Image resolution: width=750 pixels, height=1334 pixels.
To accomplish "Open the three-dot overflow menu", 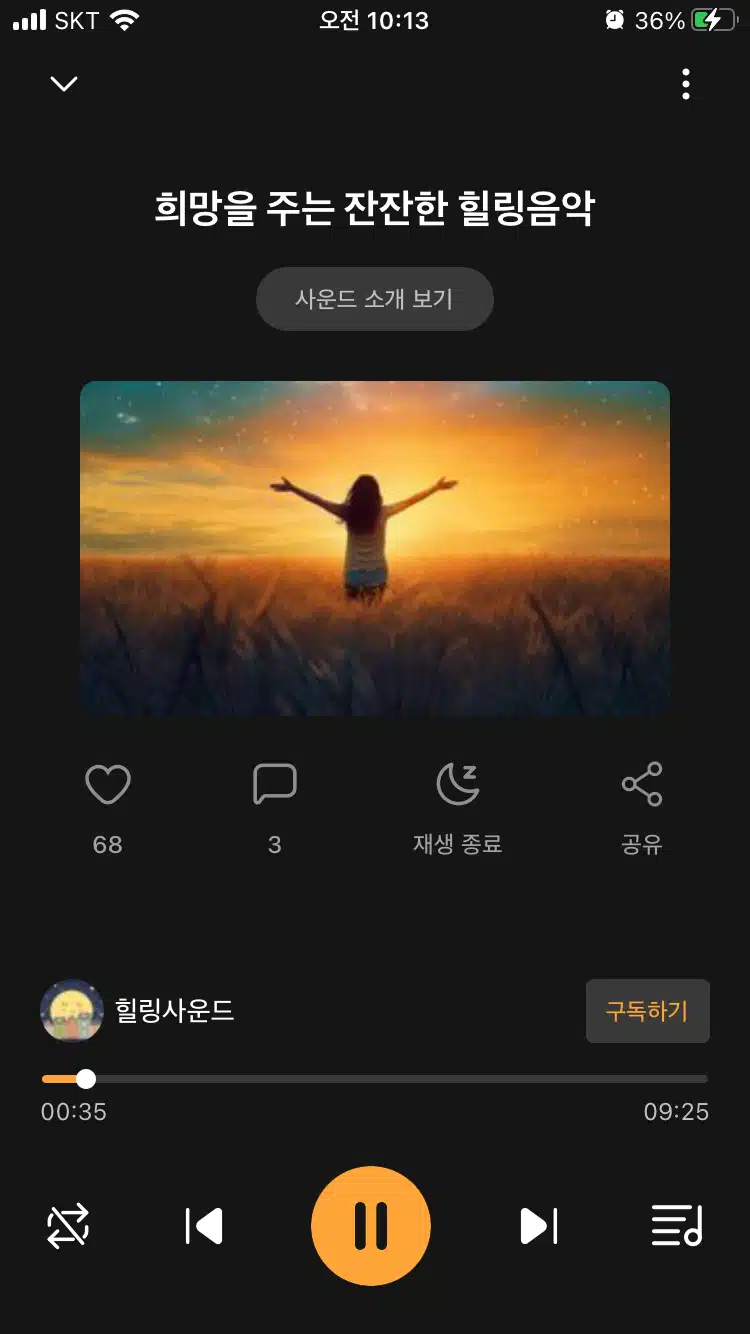I will (x=685, y=84).
